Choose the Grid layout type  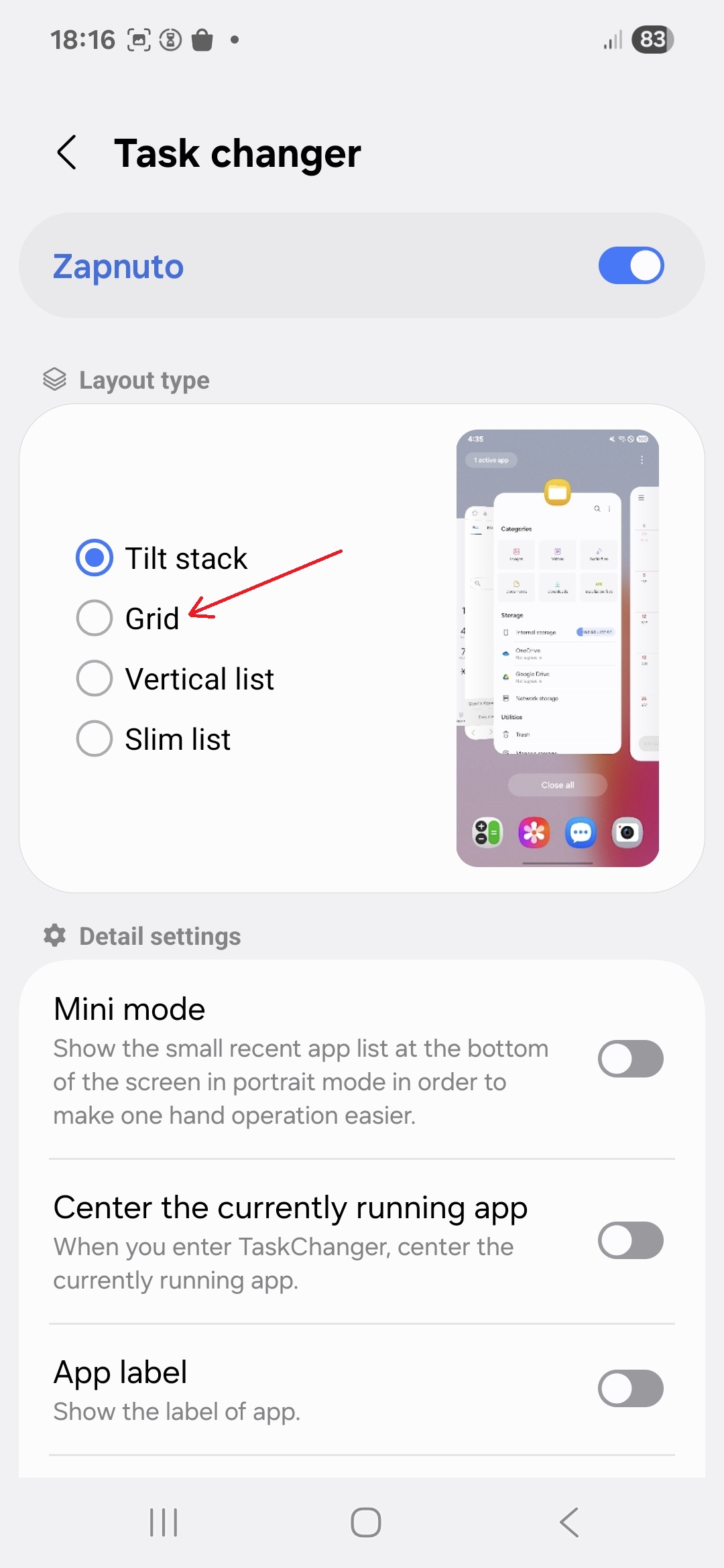[128, 618]
